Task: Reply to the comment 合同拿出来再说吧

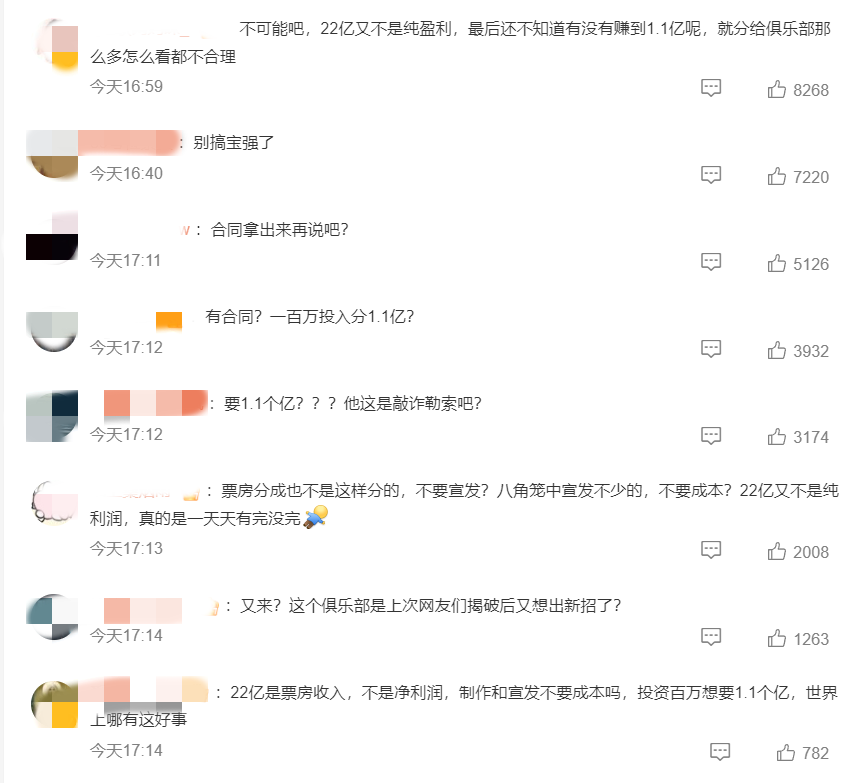Action: (x=711, y=262)
